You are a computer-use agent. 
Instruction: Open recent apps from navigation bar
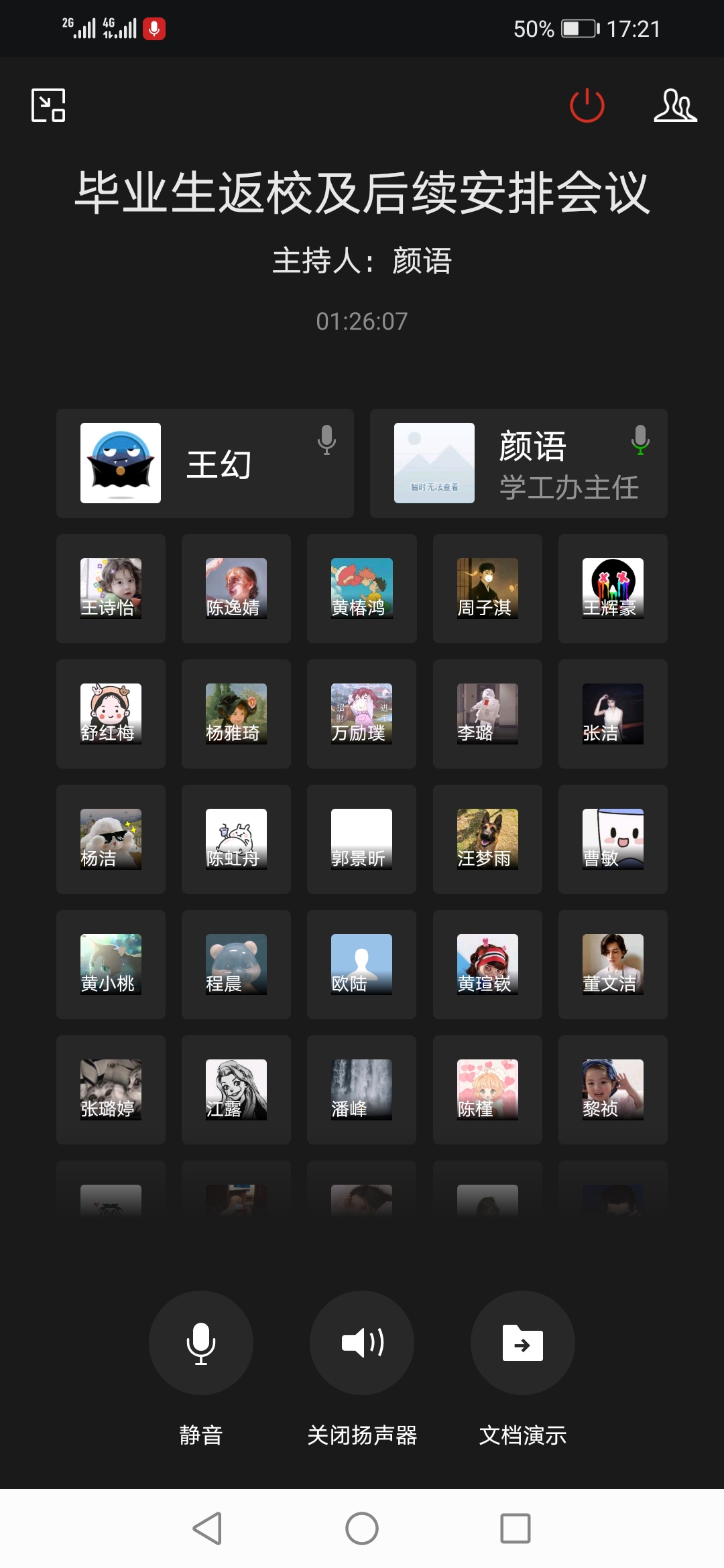(516, 1528)
